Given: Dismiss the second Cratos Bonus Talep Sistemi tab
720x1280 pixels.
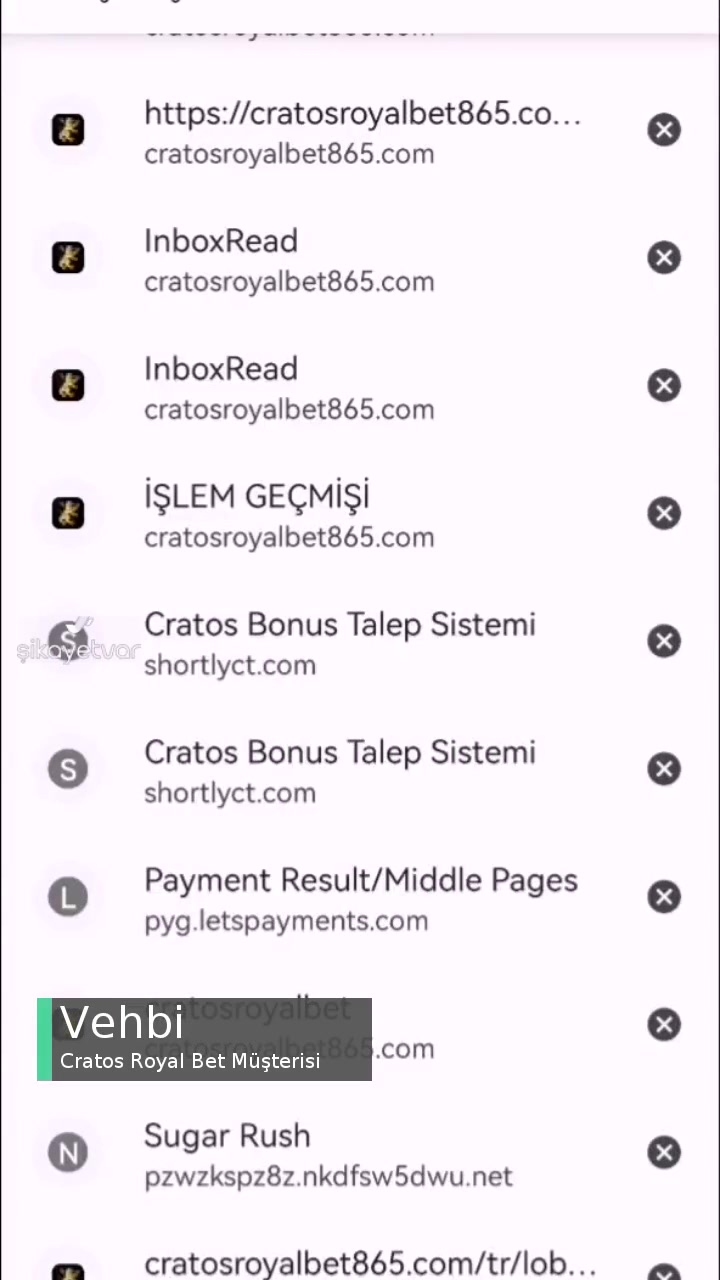Looking at the screenshot, I should point(664,768).
